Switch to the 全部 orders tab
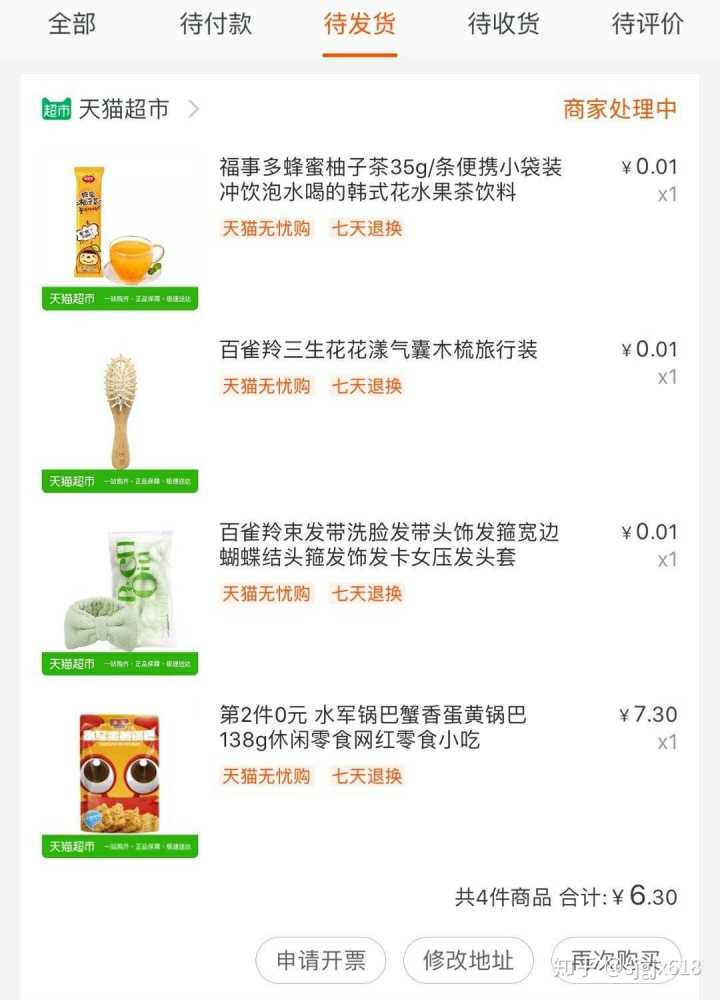Viewport: 720px width, 1000px height. click(72, 25)
